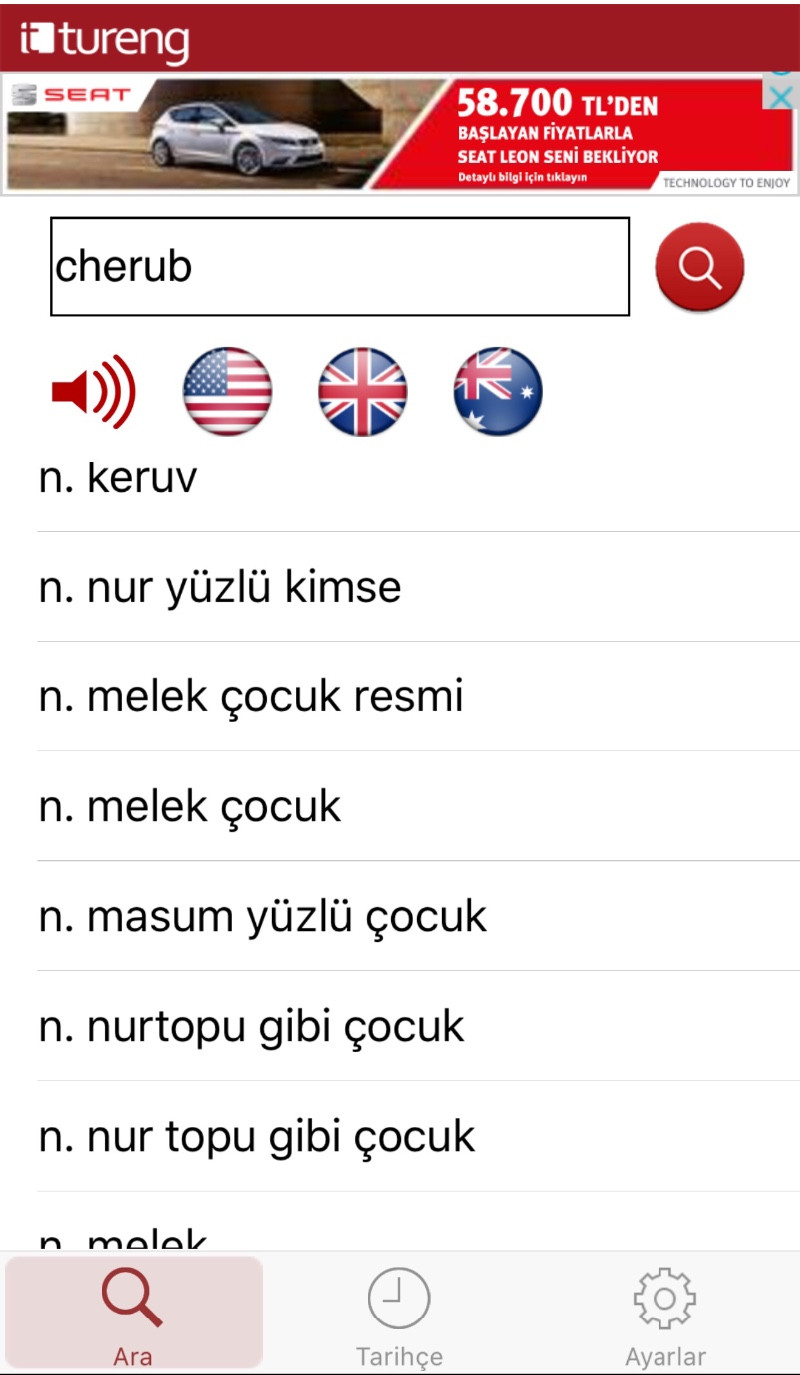Open the result "n. nur yüzlü kimse"
800x1375 pixels.
pos(418,587)
